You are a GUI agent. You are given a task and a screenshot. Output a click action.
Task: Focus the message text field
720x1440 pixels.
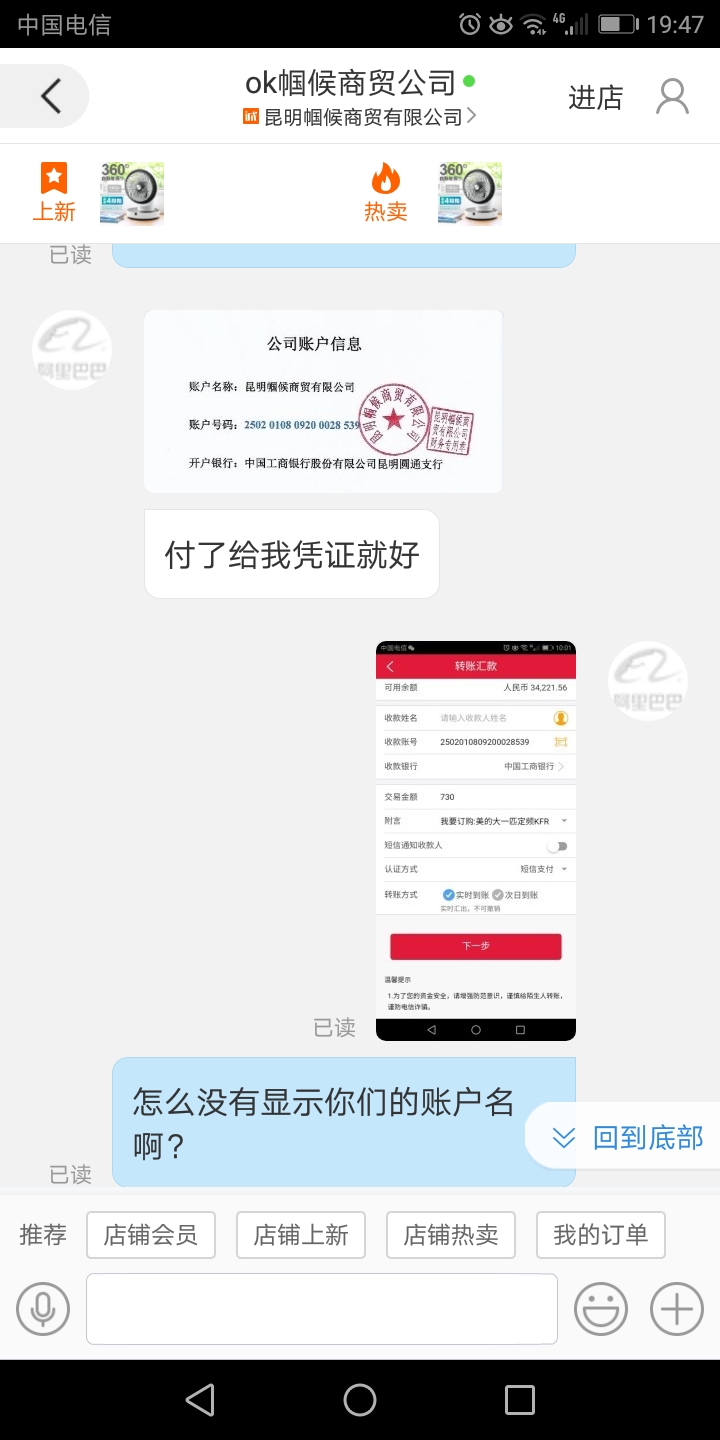pos(321,1308)
